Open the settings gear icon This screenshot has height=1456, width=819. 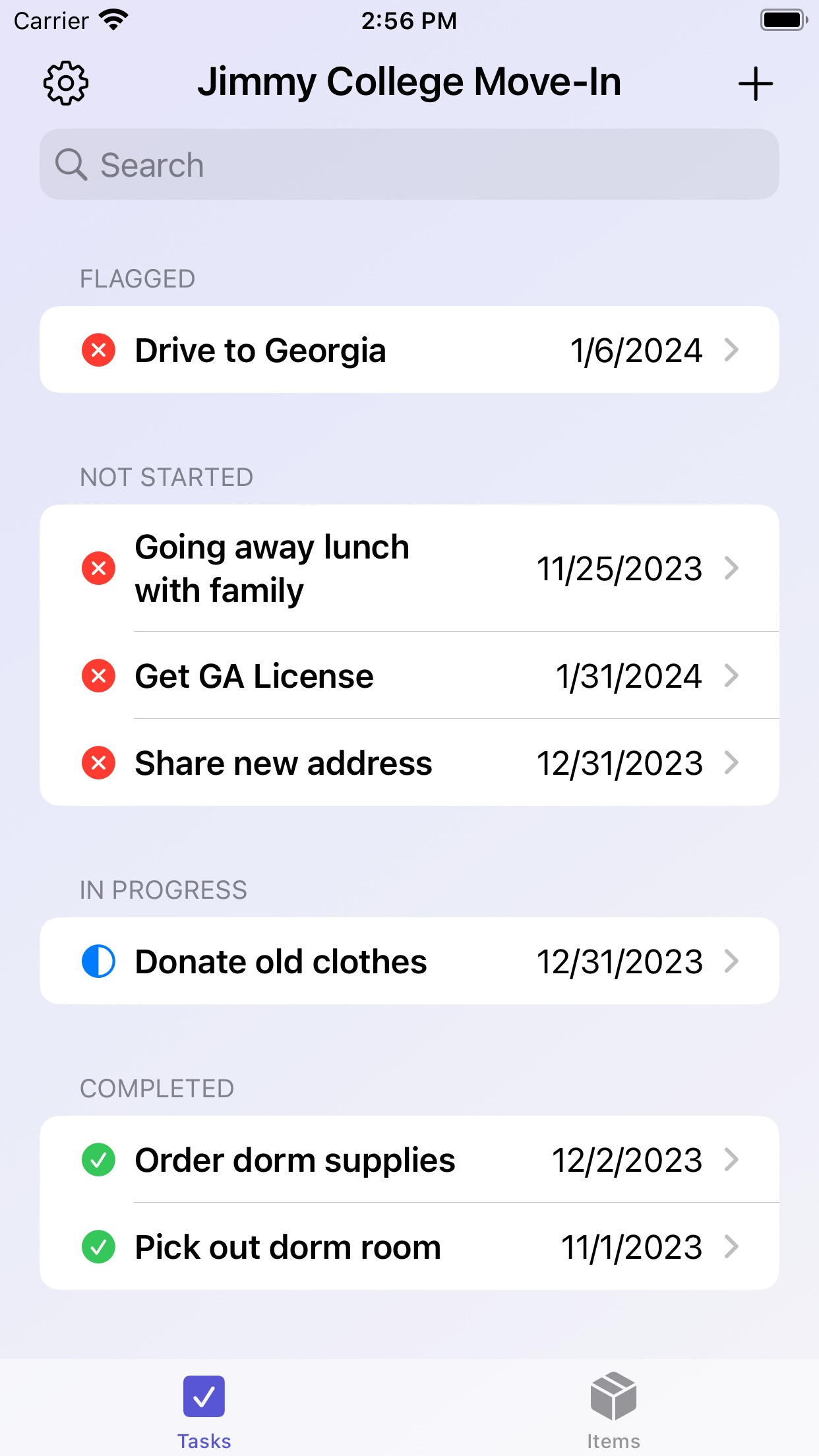[x=65, y=83]
